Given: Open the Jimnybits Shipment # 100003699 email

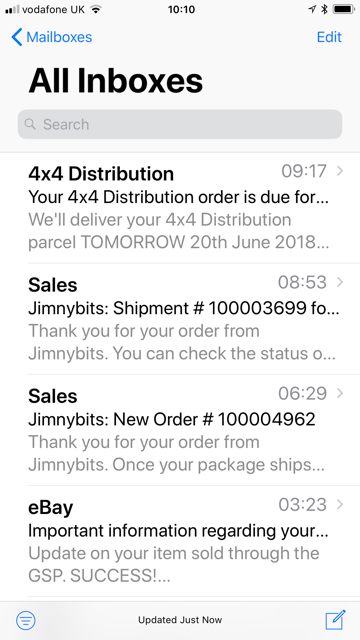Looking at the screenshot, I should pyautogui.click(x=180, y=319).
